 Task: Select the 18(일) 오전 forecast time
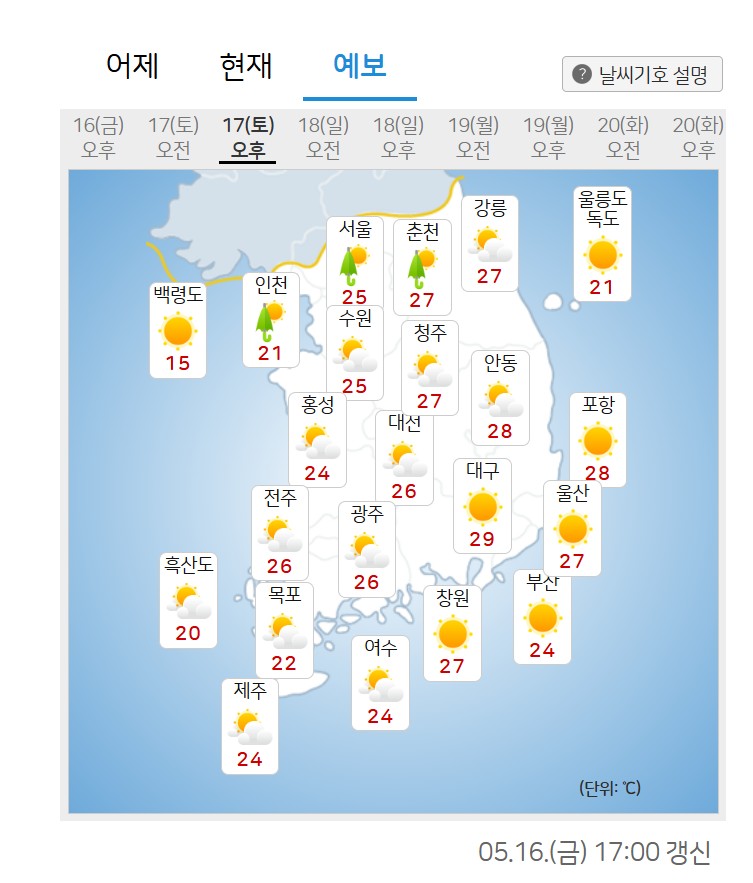click(323, 138)
